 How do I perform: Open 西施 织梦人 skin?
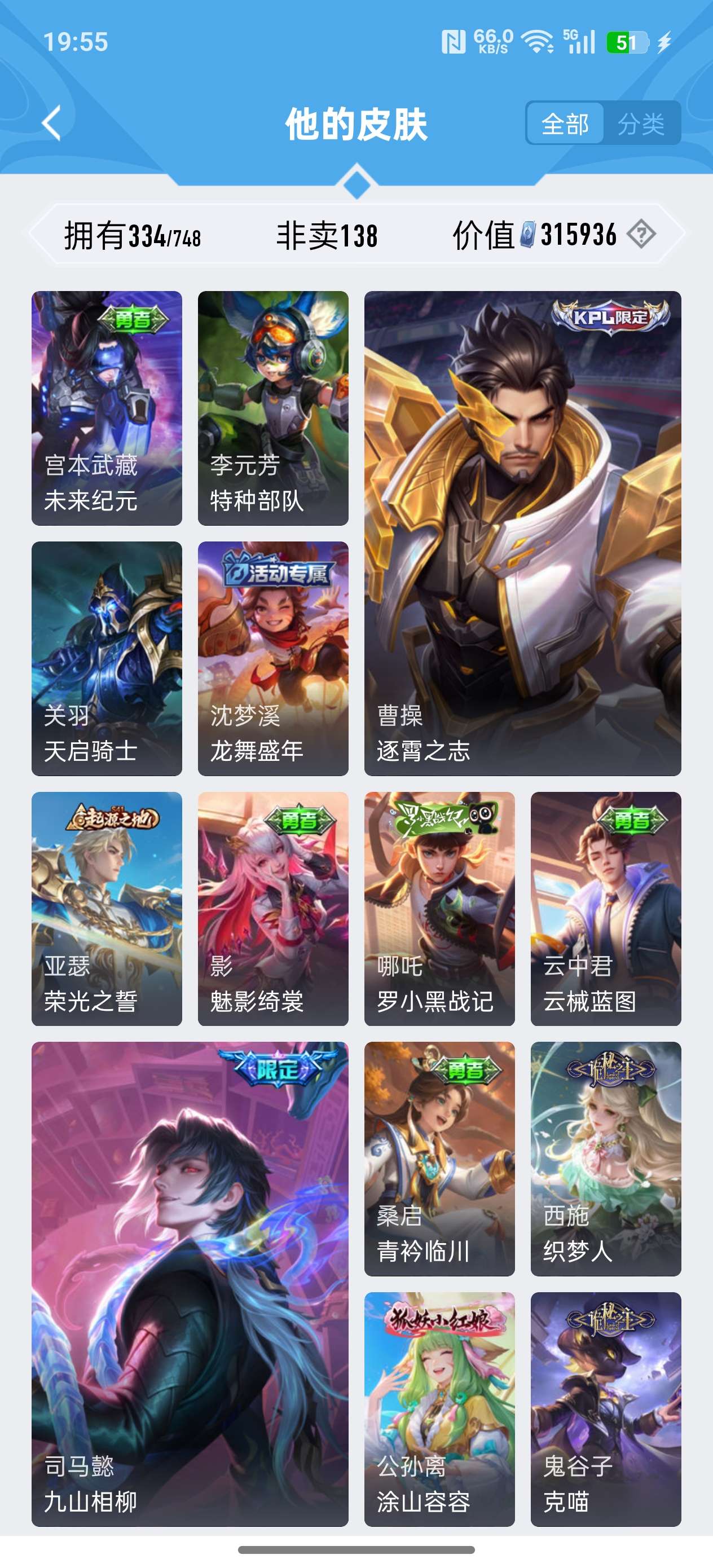(x=605, y=1159)
